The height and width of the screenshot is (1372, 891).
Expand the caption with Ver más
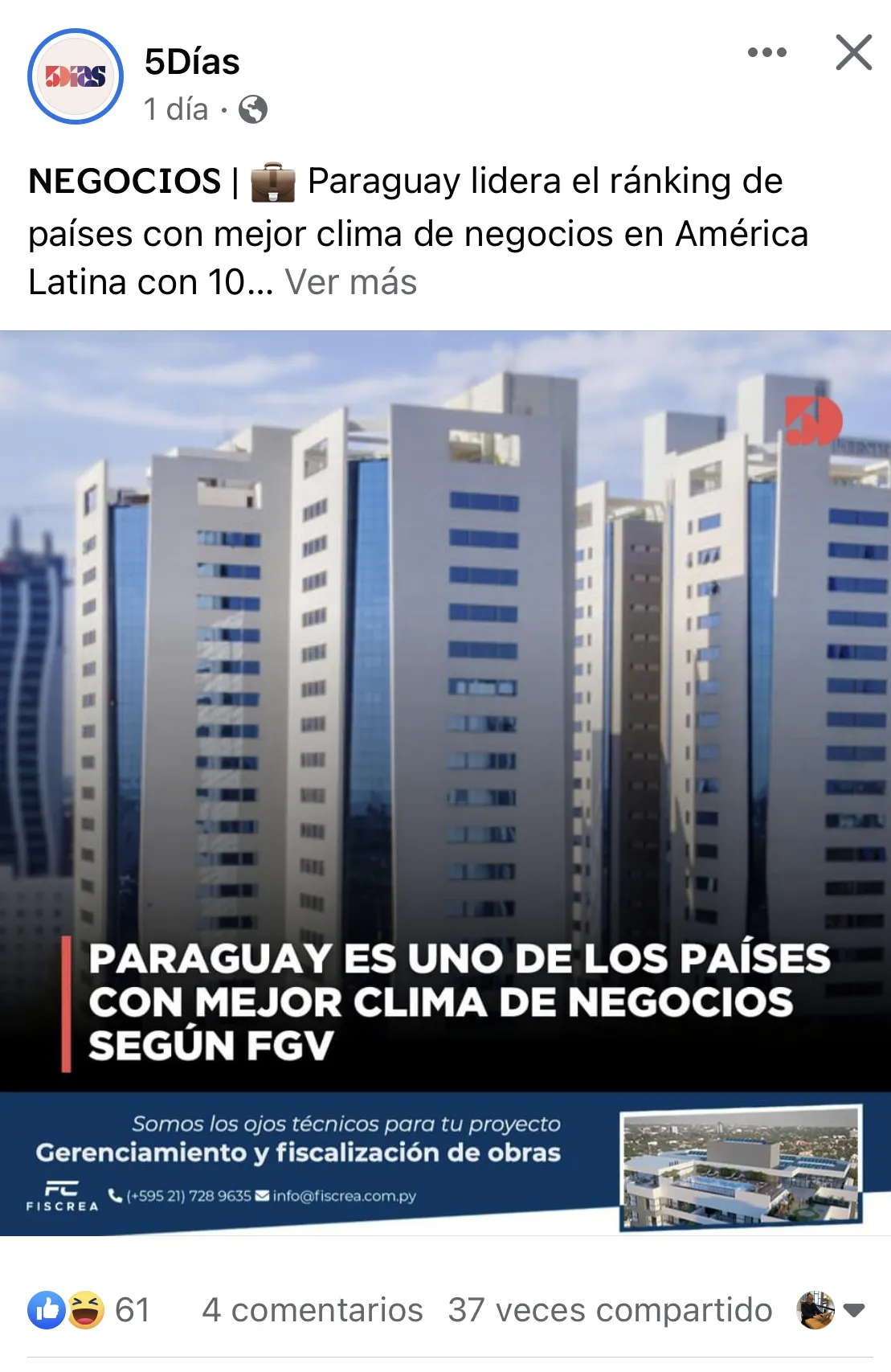click(x=351, y=283)
